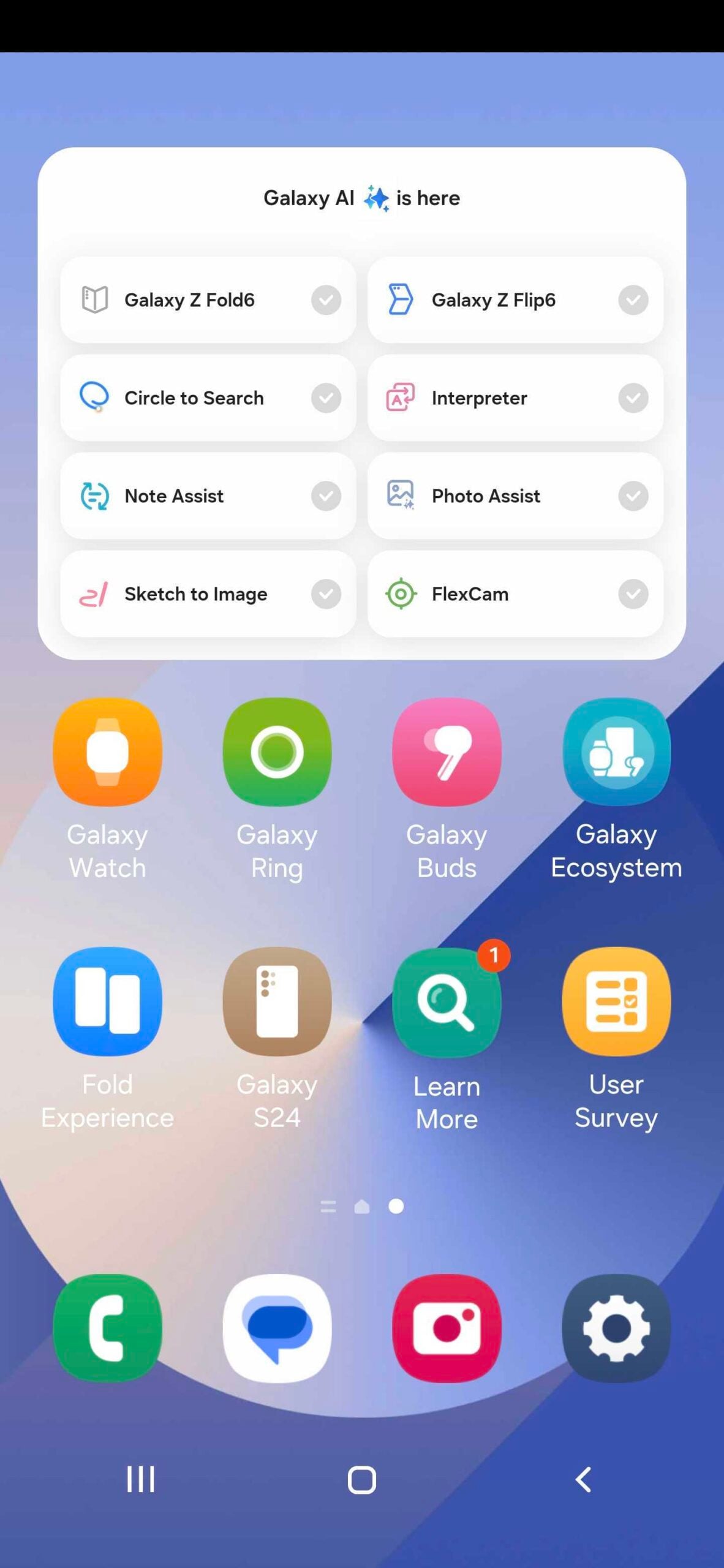Show recent apps from the navigation bar
The image size is (724, 1568).
pyautogui.click(x=140, y=1480)
